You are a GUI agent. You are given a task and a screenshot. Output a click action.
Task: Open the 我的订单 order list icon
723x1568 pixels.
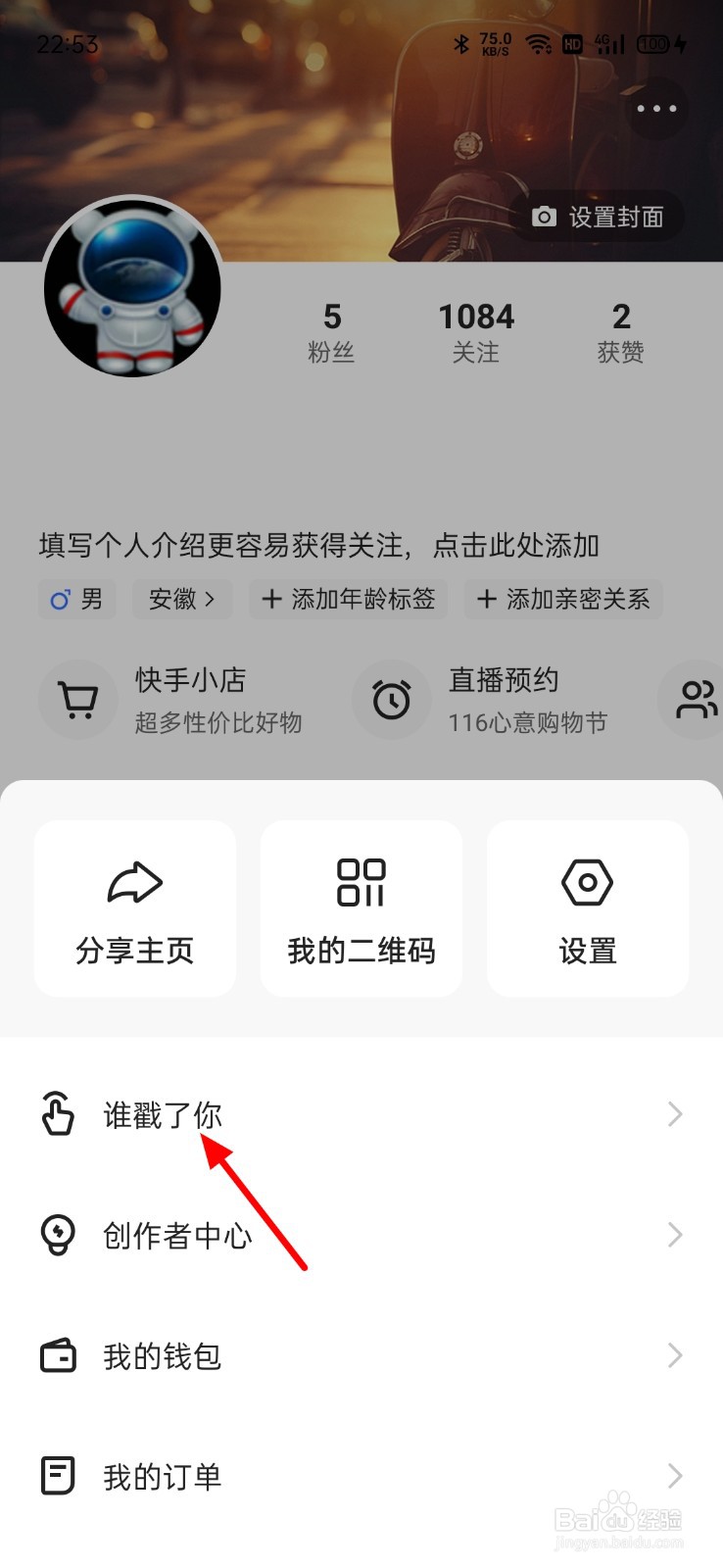coord(57,1475)
